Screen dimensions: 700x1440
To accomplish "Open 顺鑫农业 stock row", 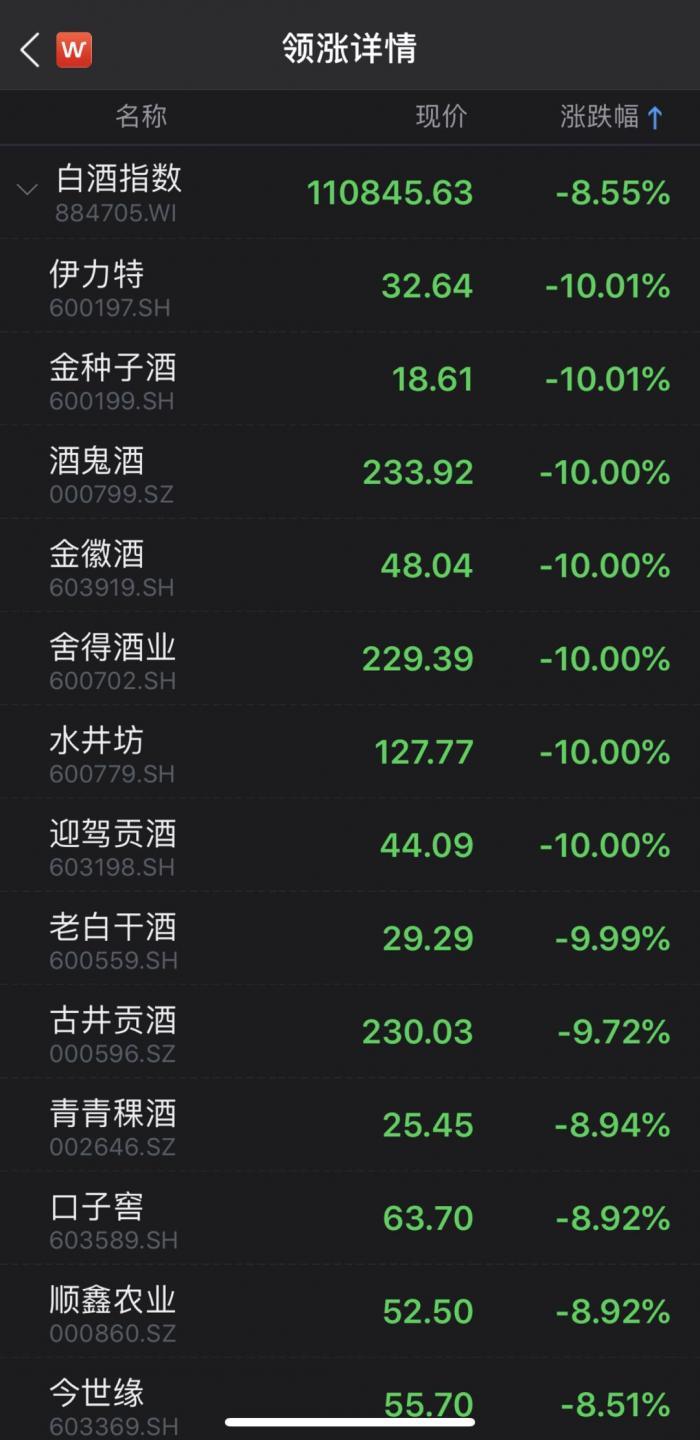I will click(350, 1310).
